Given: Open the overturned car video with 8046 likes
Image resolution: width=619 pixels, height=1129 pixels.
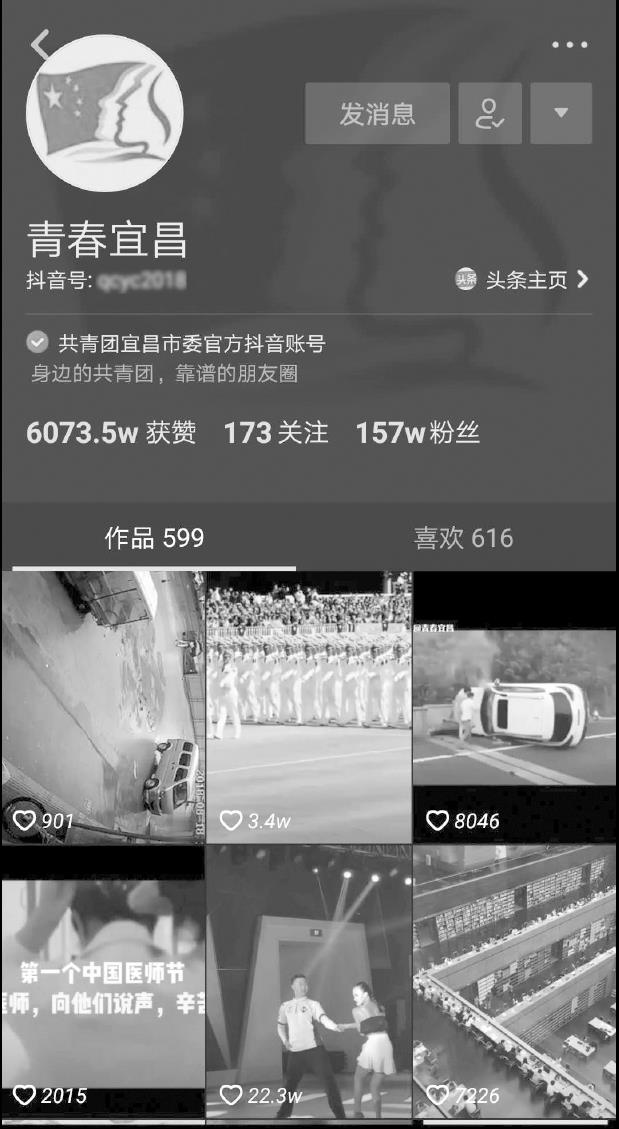Looking at the screenshot, I should click(514, 705).
